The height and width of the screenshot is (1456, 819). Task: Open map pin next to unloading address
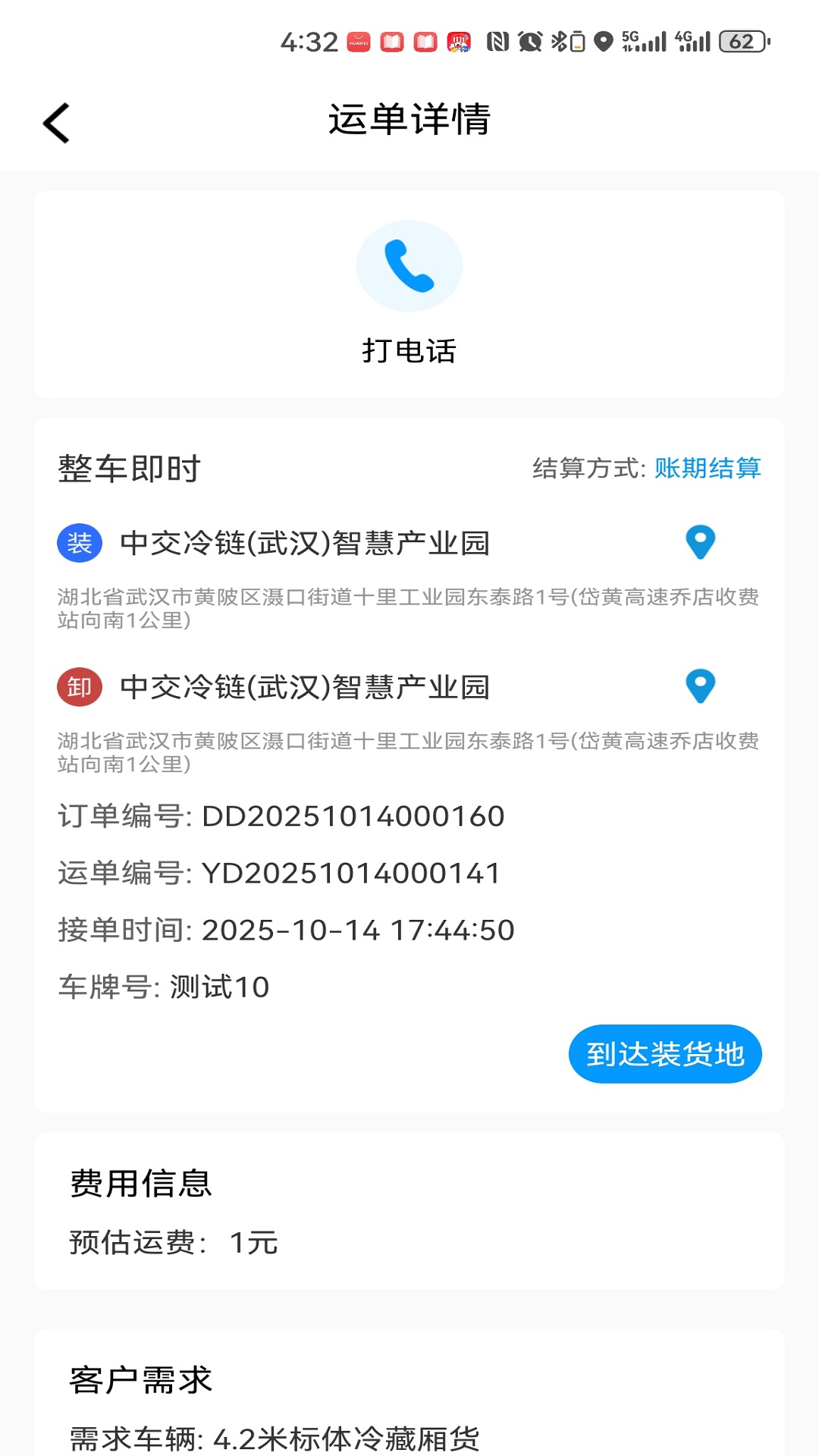point(698,687)
